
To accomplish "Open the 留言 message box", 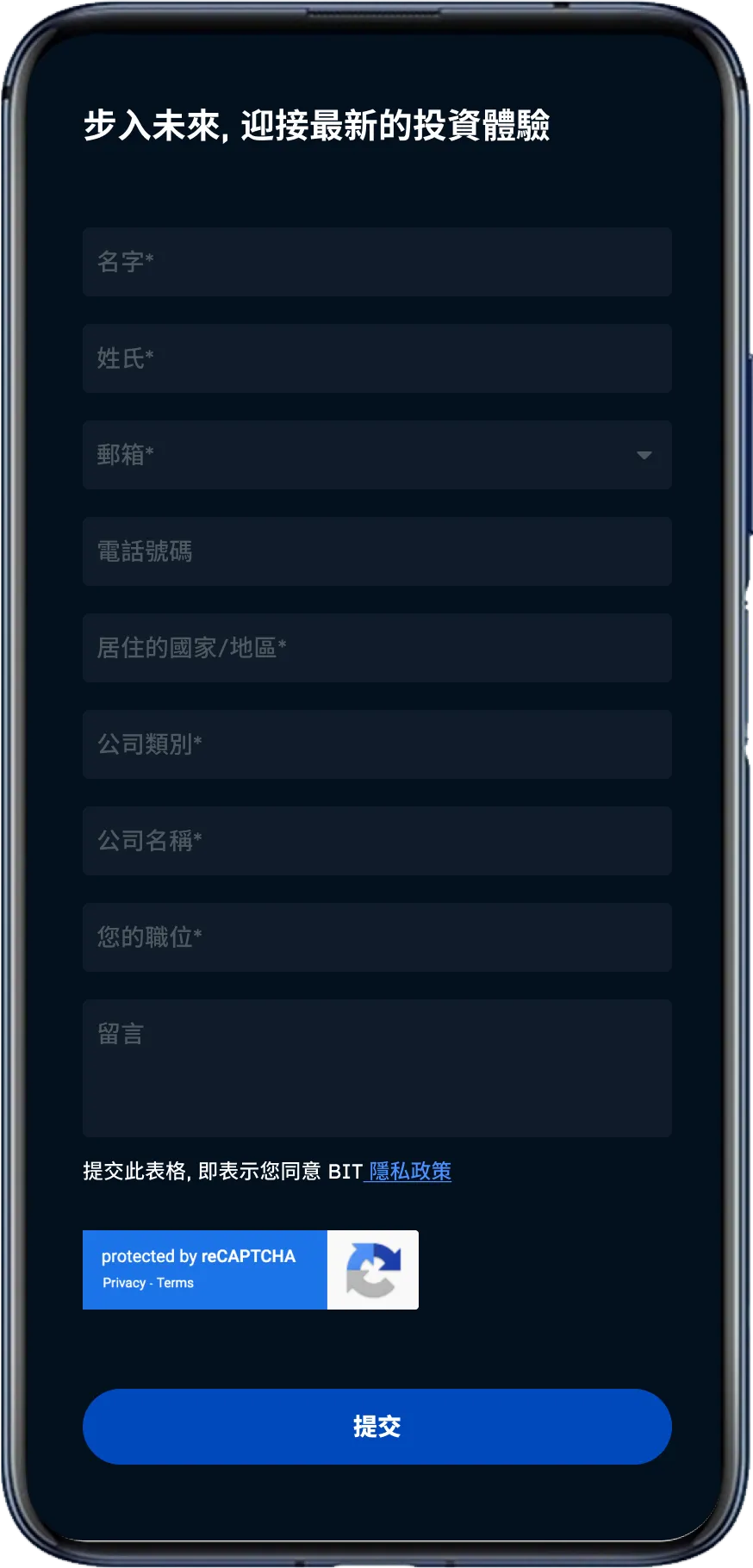I will tap(376, 1068).
